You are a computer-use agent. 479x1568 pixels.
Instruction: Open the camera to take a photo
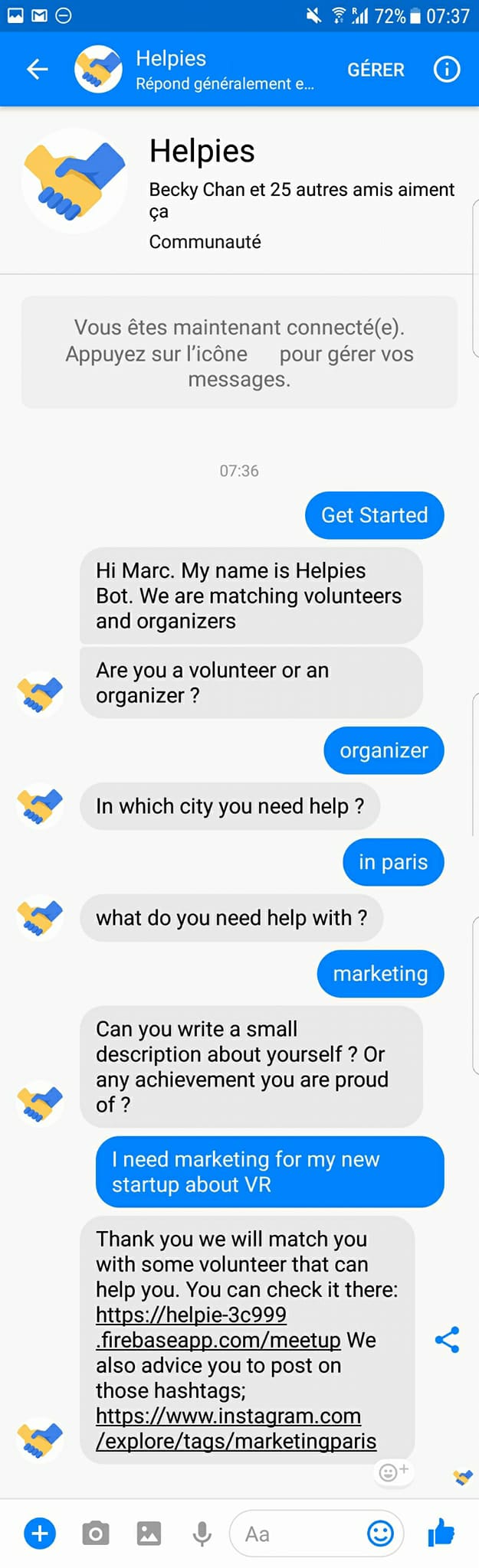[x=95, y=1534]
